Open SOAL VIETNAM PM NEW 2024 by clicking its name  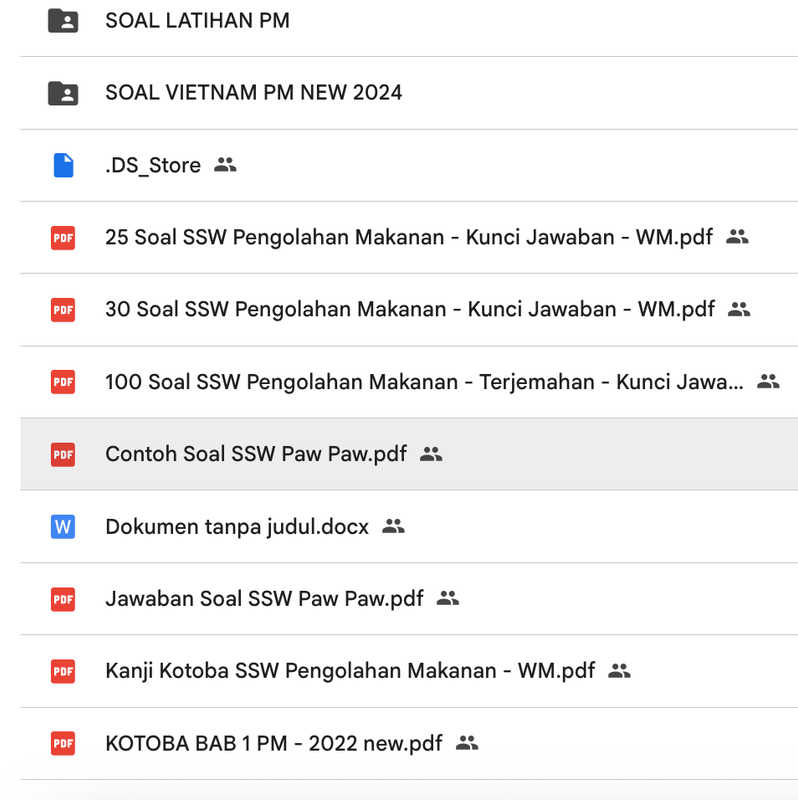[253, 92]
